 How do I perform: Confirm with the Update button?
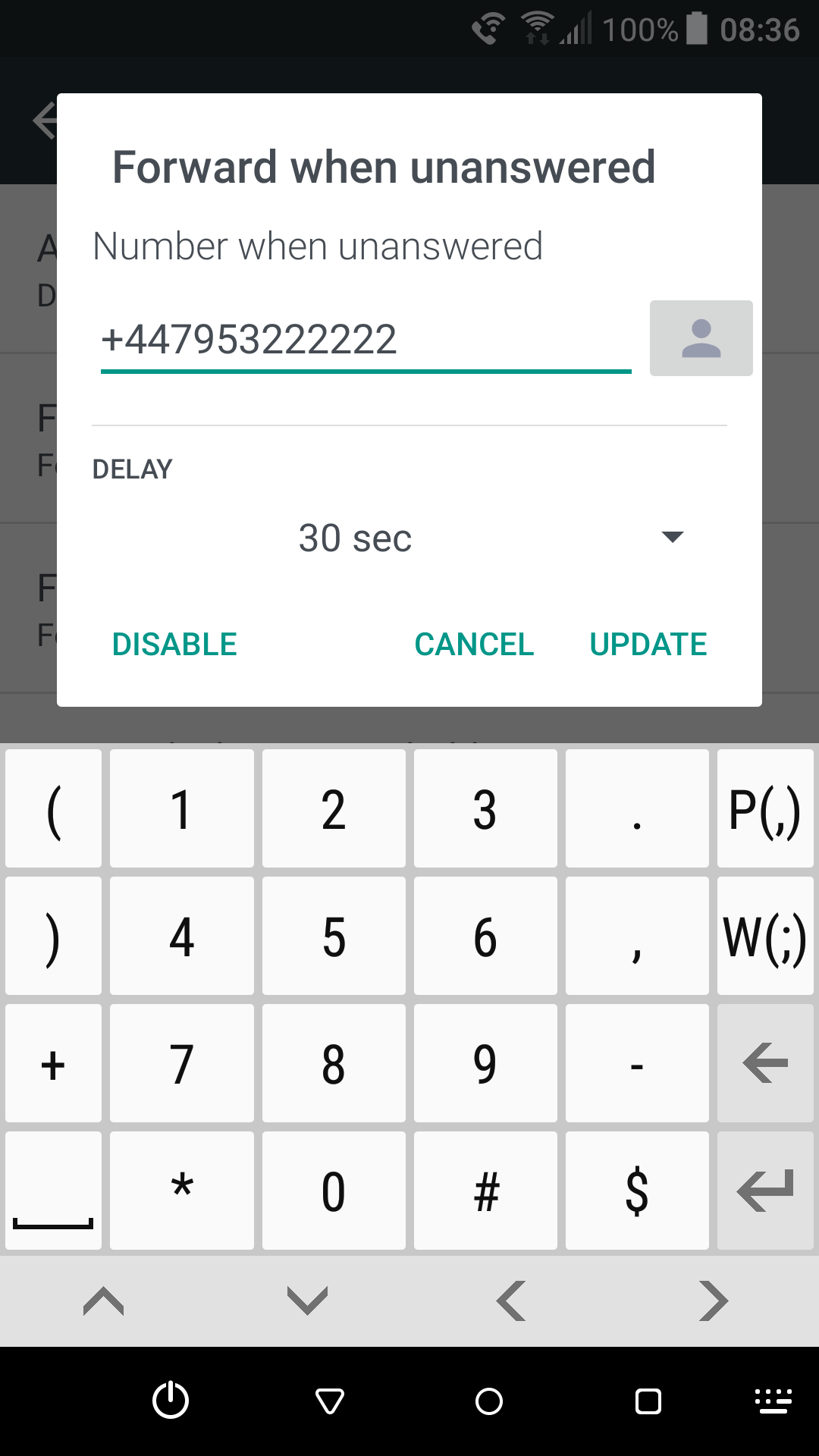pos(648,645)
